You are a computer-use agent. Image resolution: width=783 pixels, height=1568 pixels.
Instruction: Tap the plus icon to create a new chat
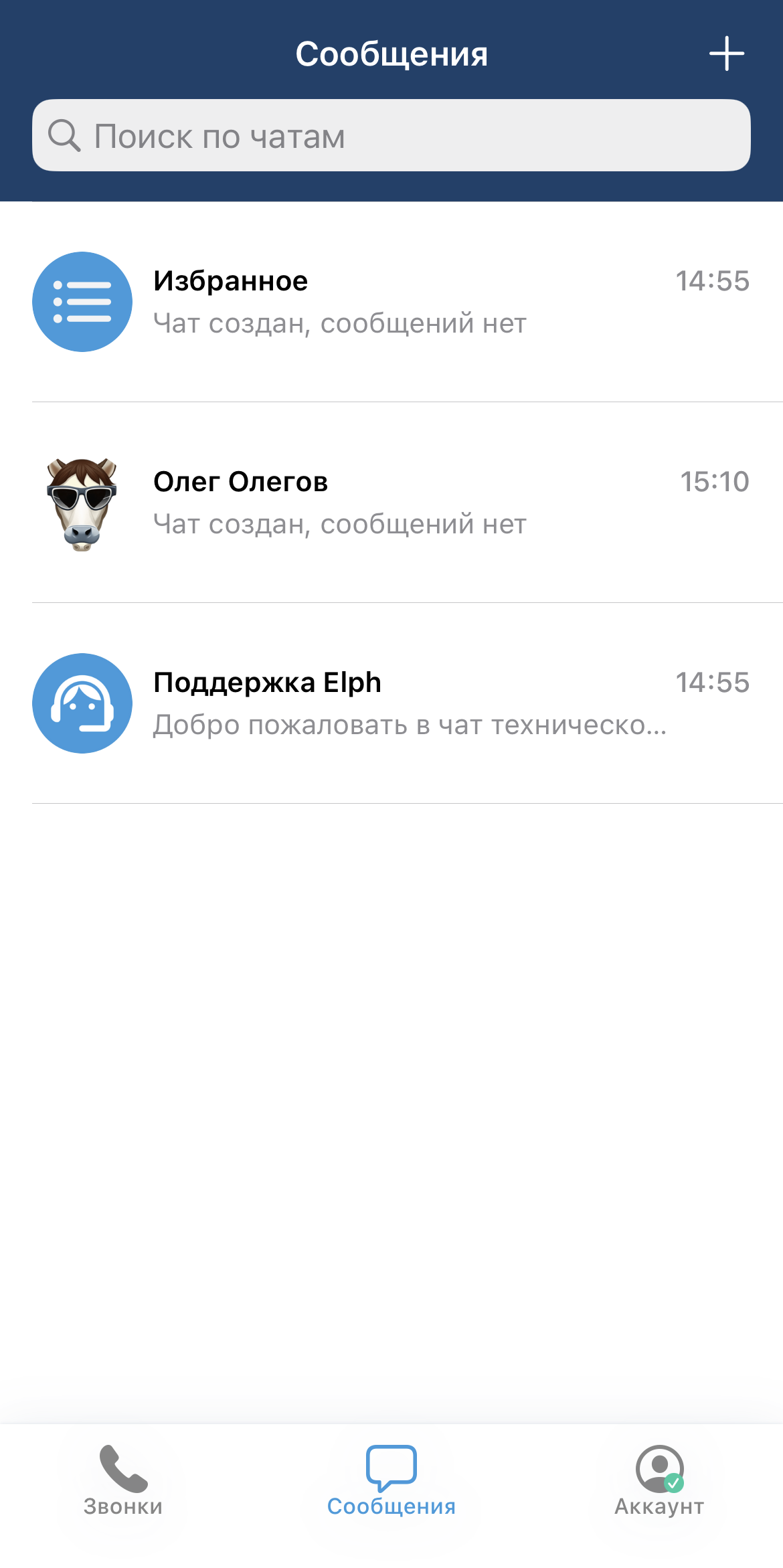(726, 54)
